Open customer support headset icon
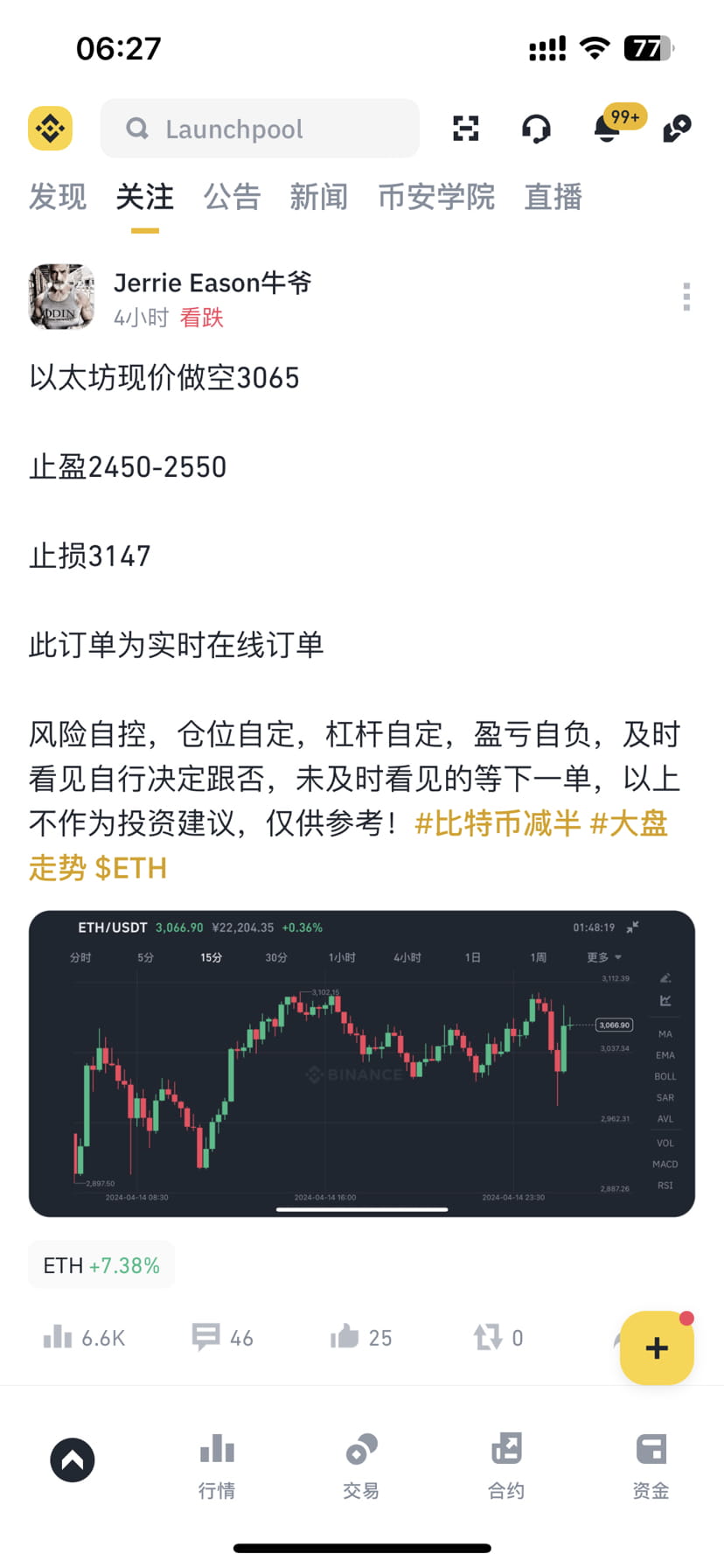This screenshot has height=1568, width=724. [536, 129]
